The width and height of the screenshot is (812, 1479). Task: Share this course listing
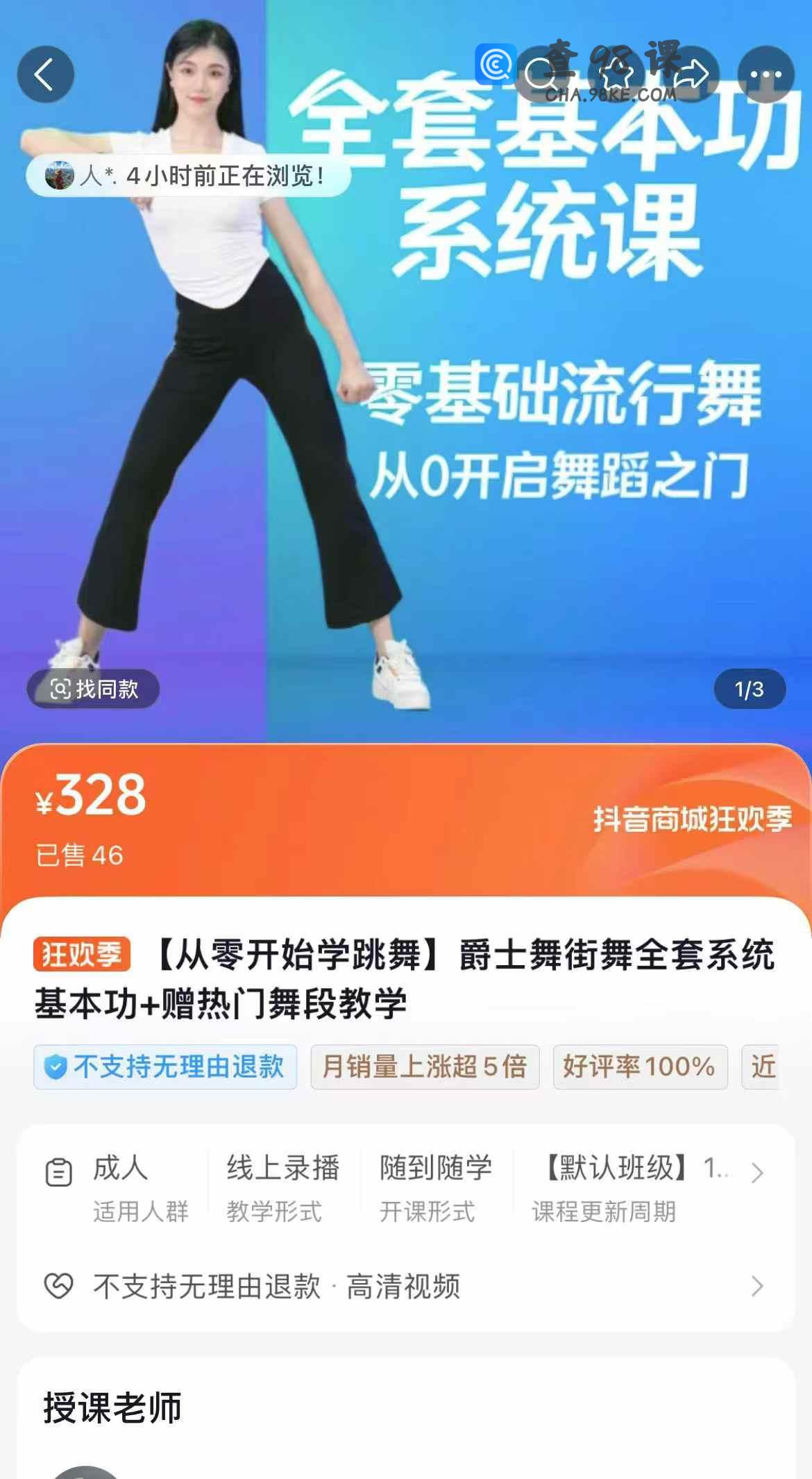pos(691,74)
